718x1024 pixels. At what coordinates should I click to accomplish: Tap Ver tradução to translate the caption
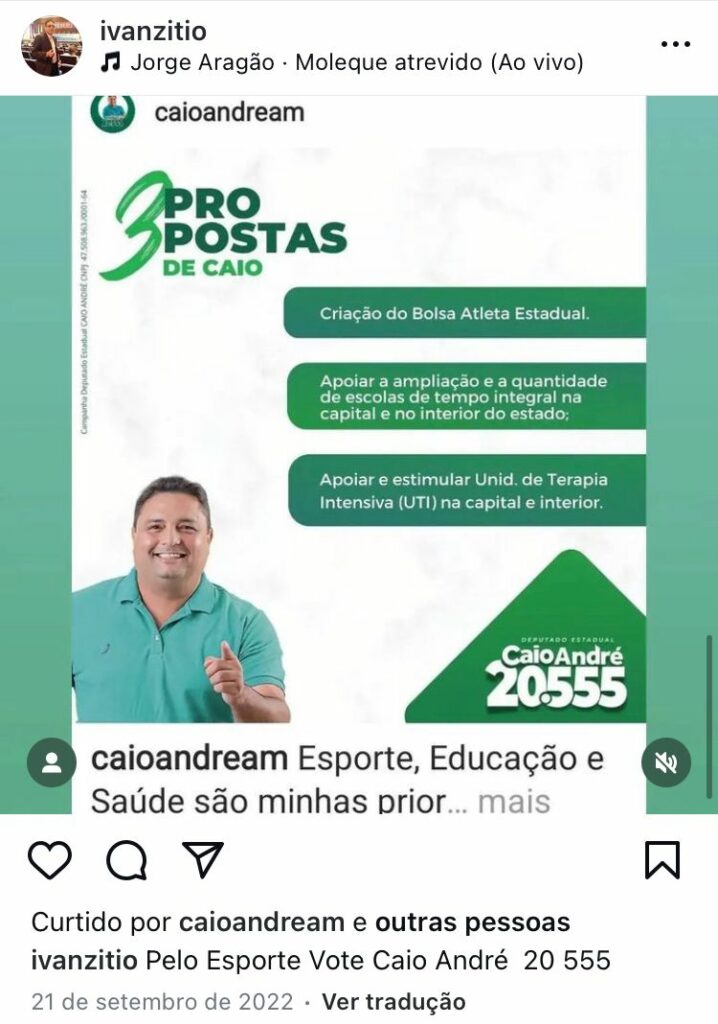[x=394, y=1001]
